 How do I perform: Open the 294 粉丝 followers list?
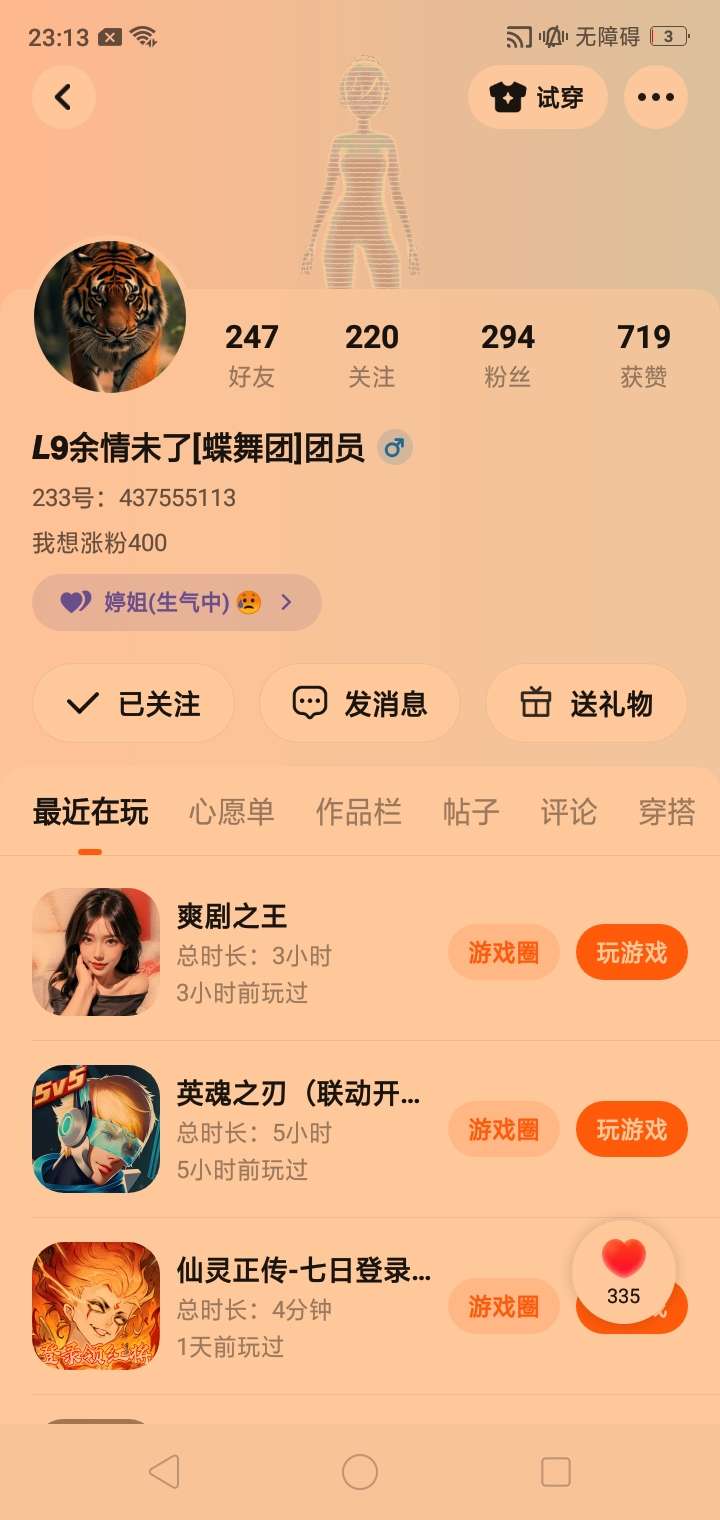click(x=507, y=355)
